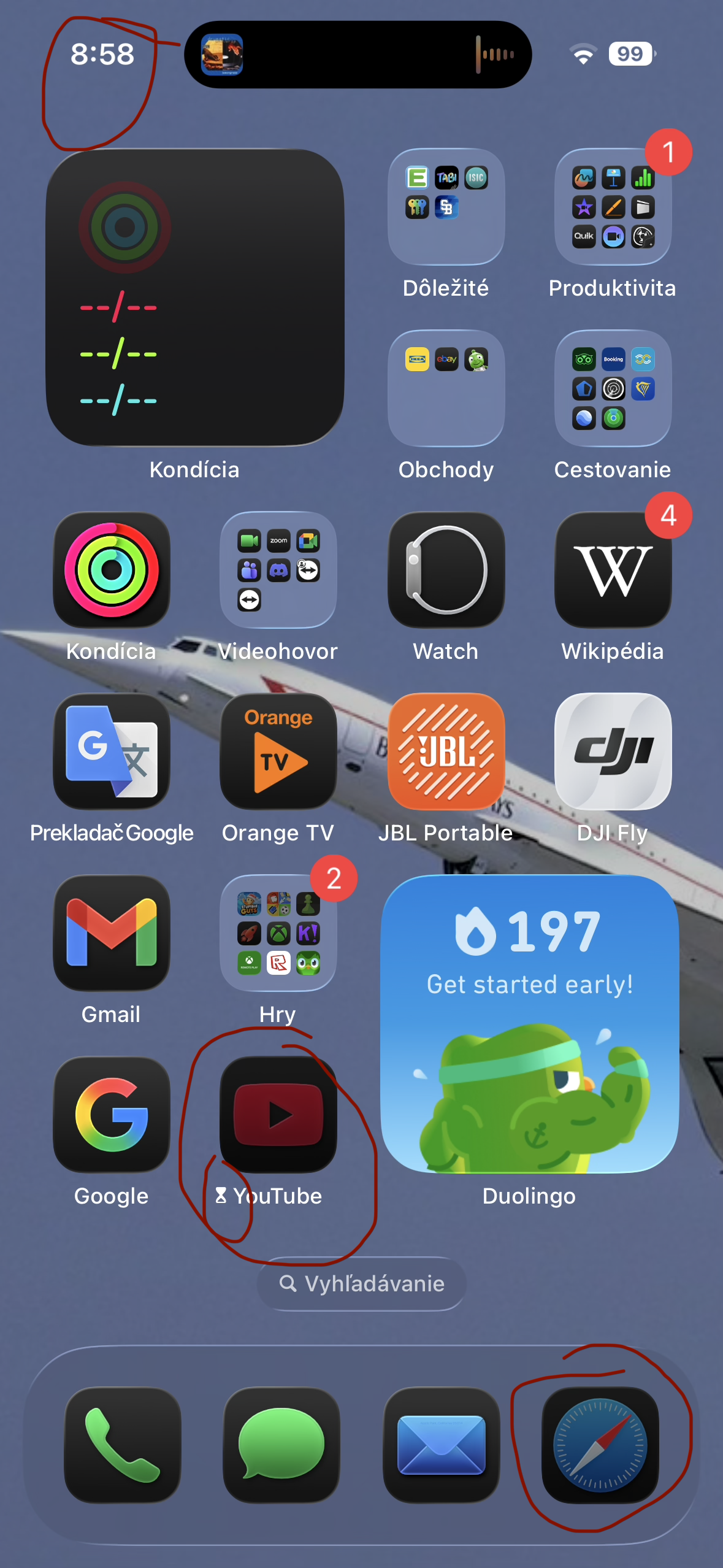Open Messages from the dock
This screenshot has height=1568, width=723.
(x=281, y=1445)
